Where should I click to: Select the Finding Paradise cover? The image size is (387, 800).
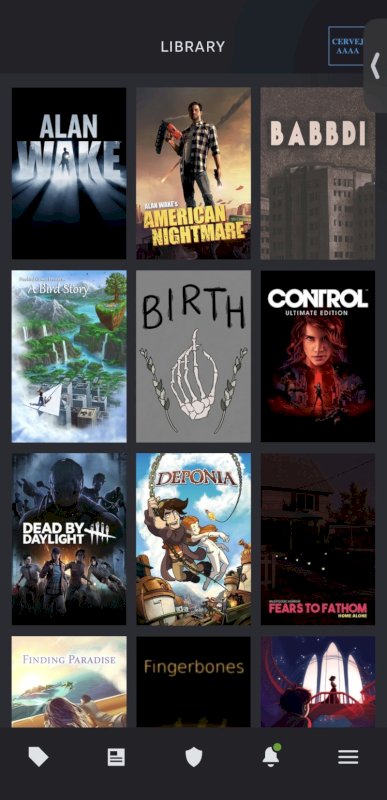tap(69, 681)
